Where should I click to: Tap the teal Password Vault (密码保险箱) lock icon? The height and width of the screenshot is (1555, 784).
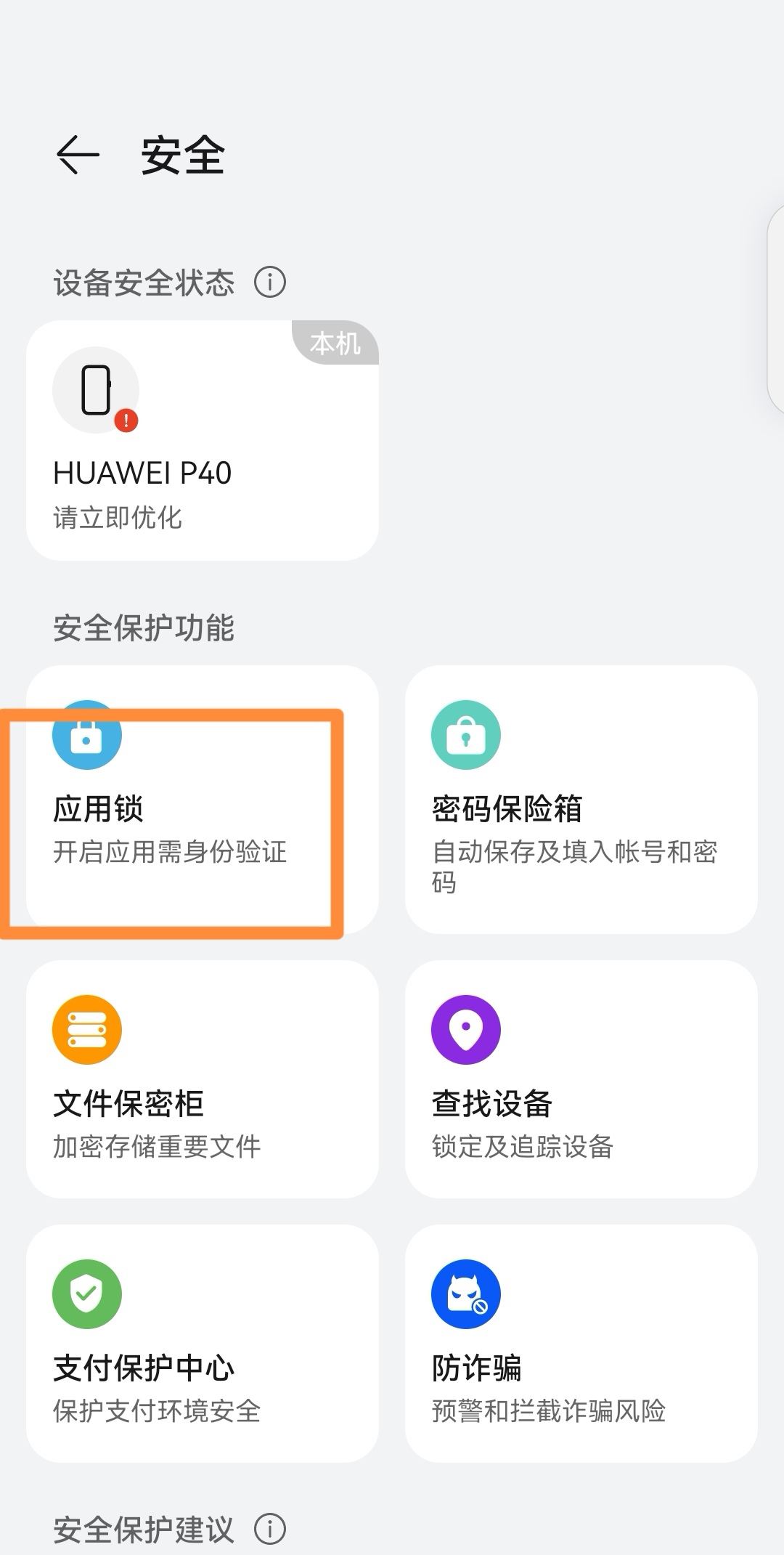(x=467, y=734)
